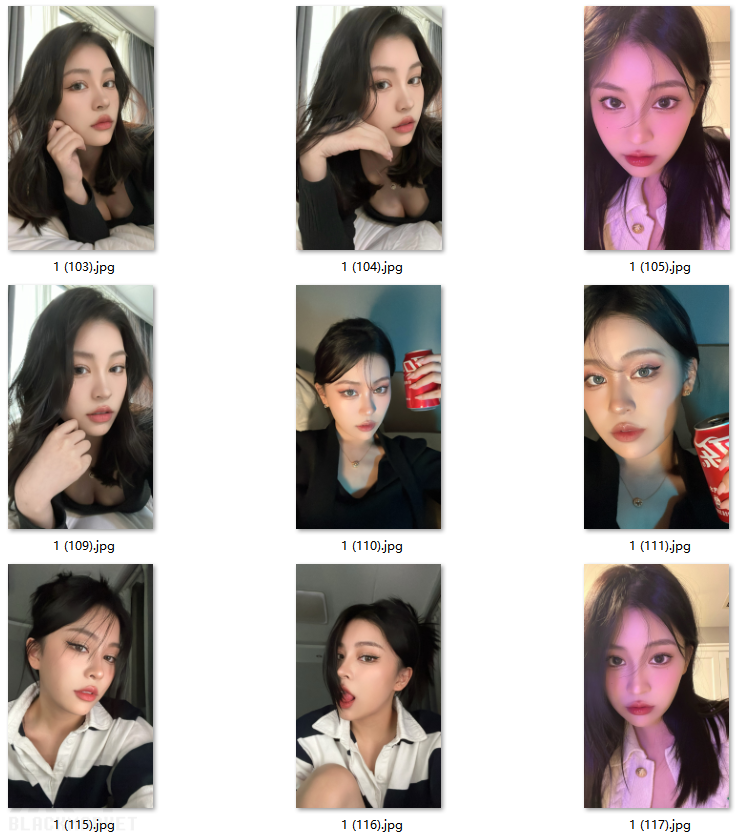Open the file 1 (111).jpg
Screen dimensions: 740x839
coord(657,407)
